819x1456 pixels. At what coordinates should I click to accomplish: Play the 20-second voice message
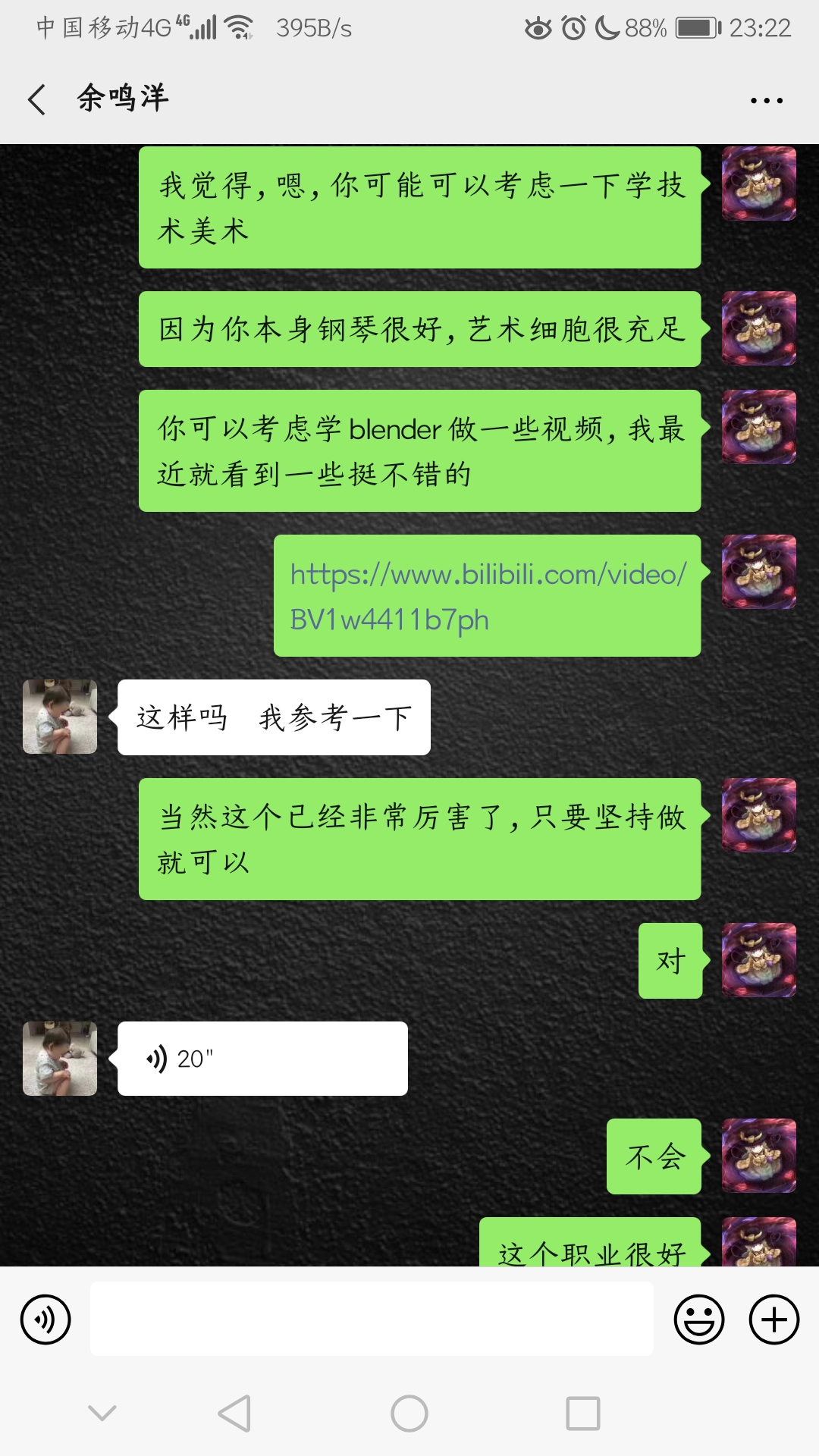pos(262,1058)
